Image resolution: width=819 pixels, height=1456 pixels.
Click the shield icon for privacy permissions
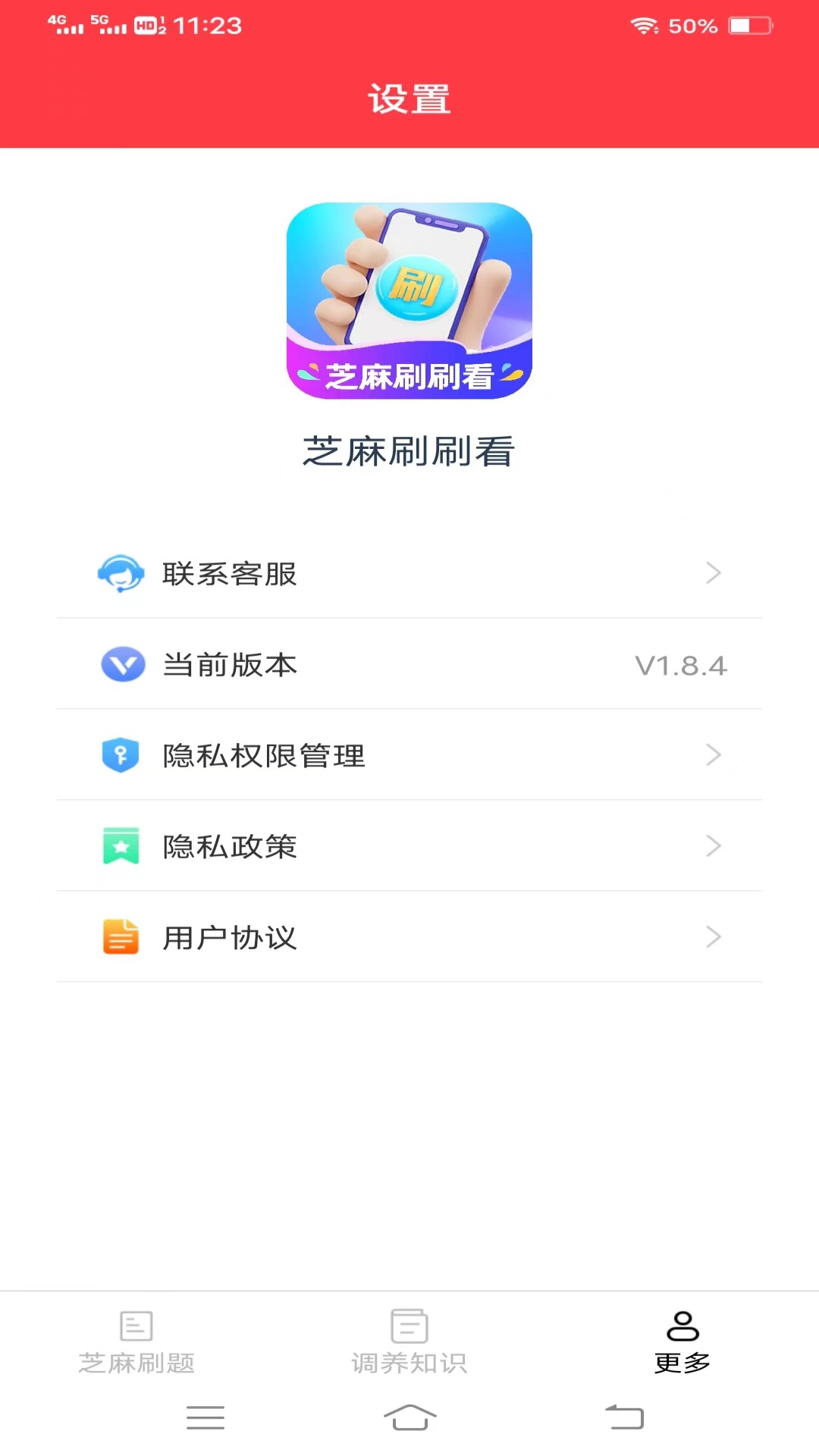(120, 756)
